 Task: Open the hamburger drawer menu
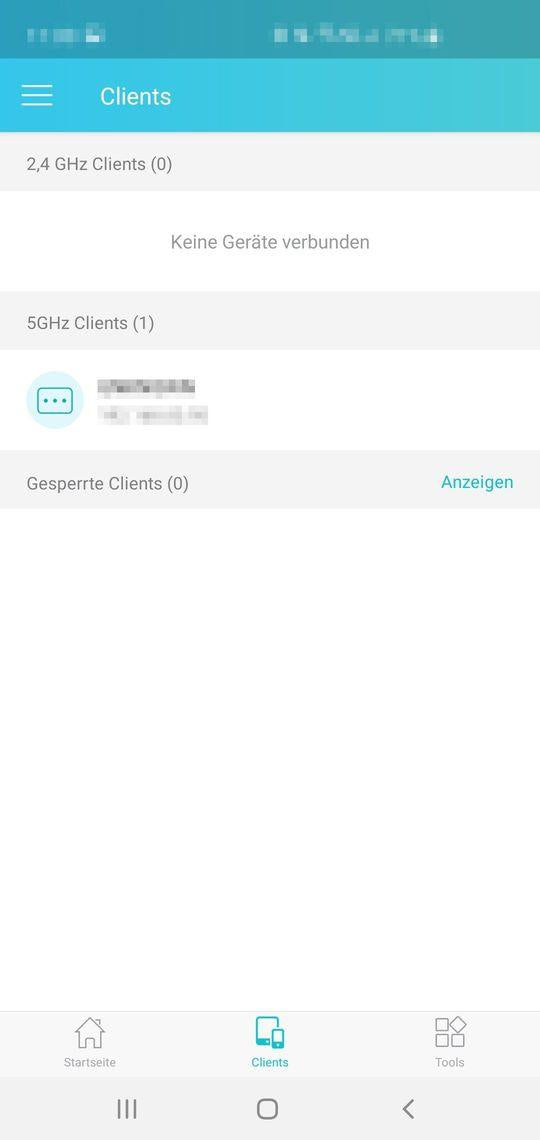[37, 95]
